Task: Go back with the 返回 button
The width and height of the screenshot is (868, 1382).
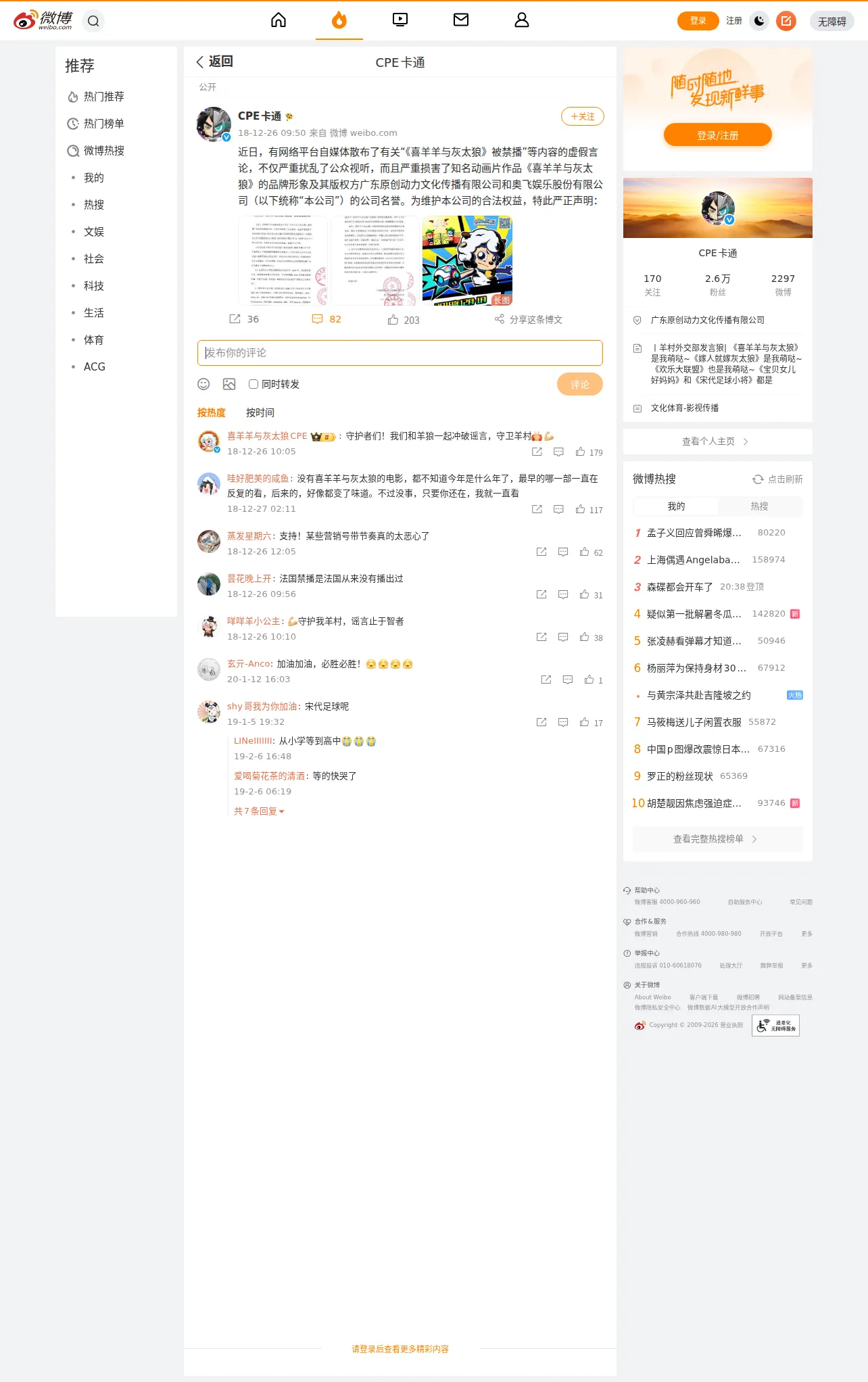Action: pyautogui.click(x=214, y=62)
